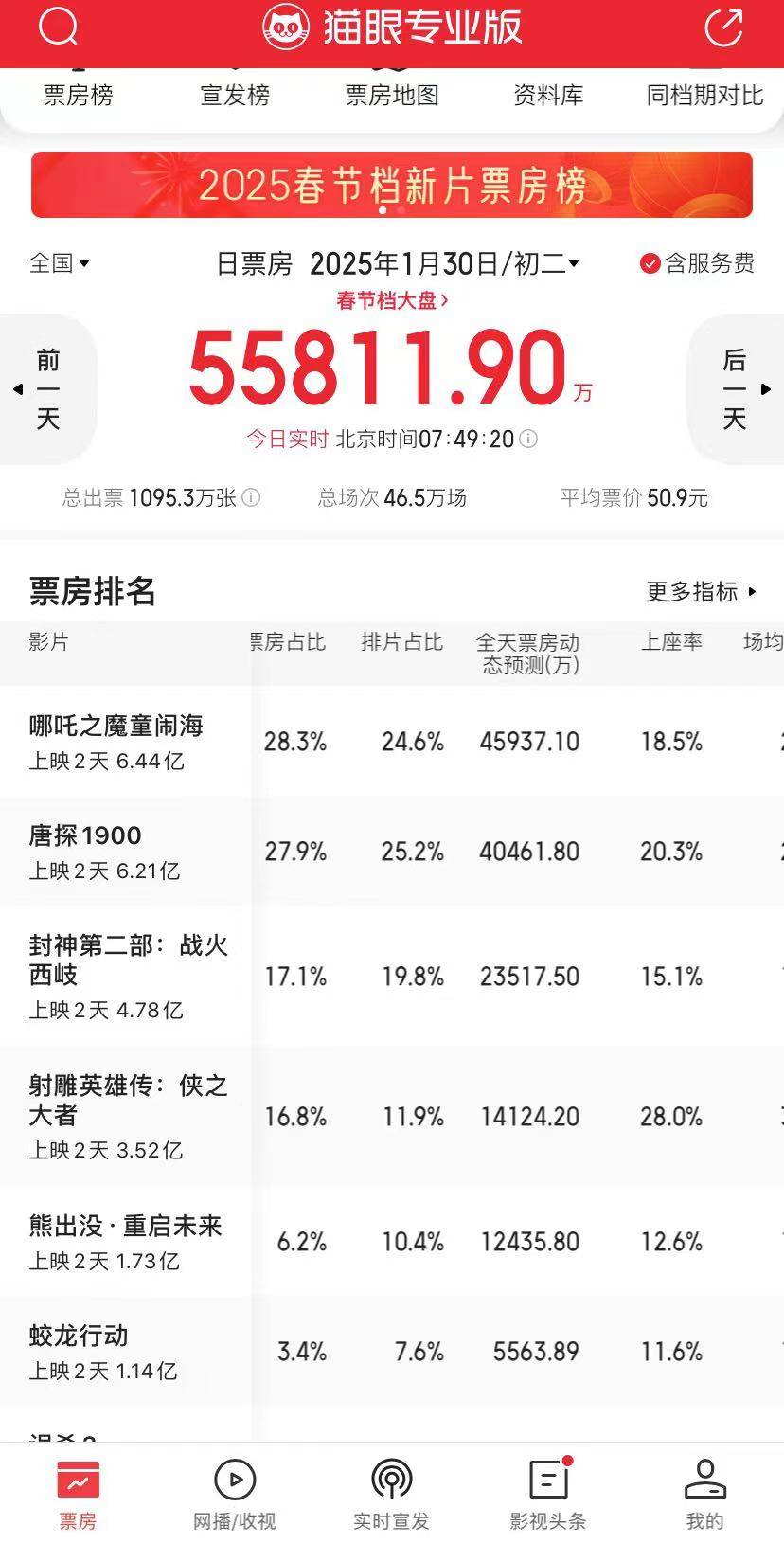Open the 哪吒之魔童闹海 row
The height and width of the screenshot is (1544, 784).
coord(392,742)
